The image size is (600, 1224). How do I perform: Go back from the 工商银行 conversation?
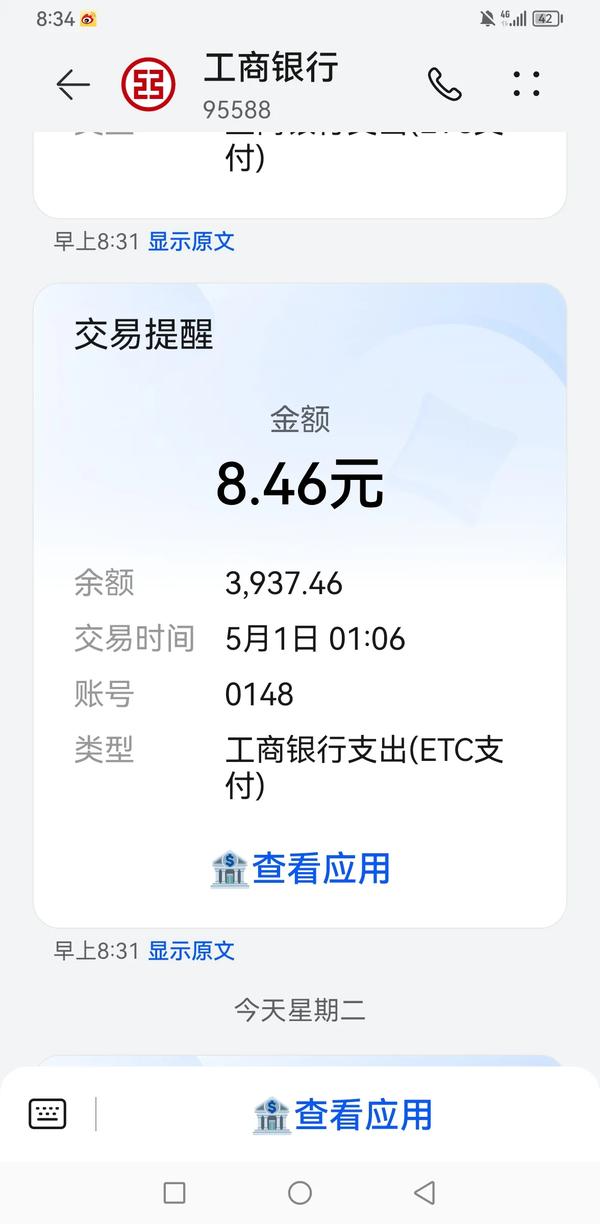pyautogui.click(x=73, y=85)
